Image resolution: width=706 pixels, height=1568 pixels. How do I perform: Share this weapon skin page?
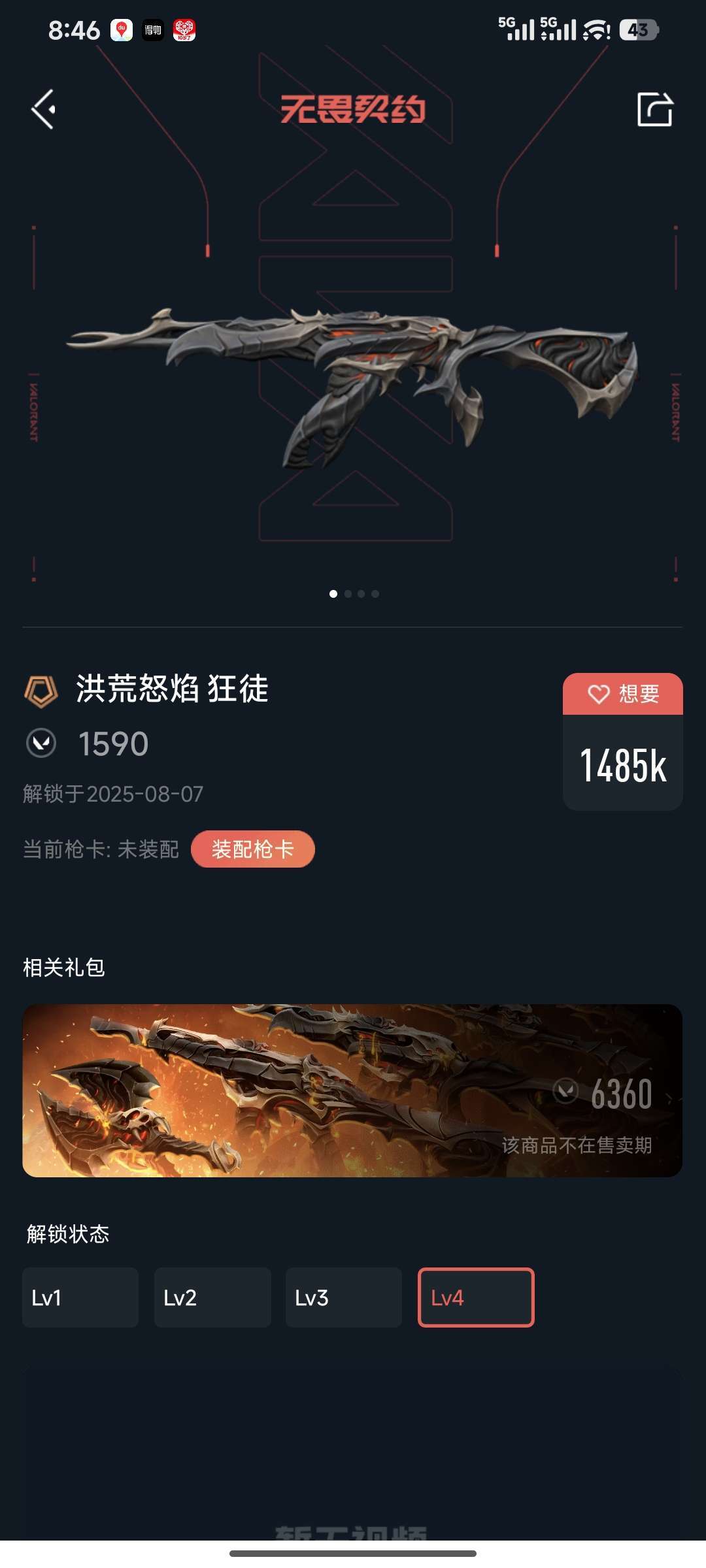pos(655,109)
